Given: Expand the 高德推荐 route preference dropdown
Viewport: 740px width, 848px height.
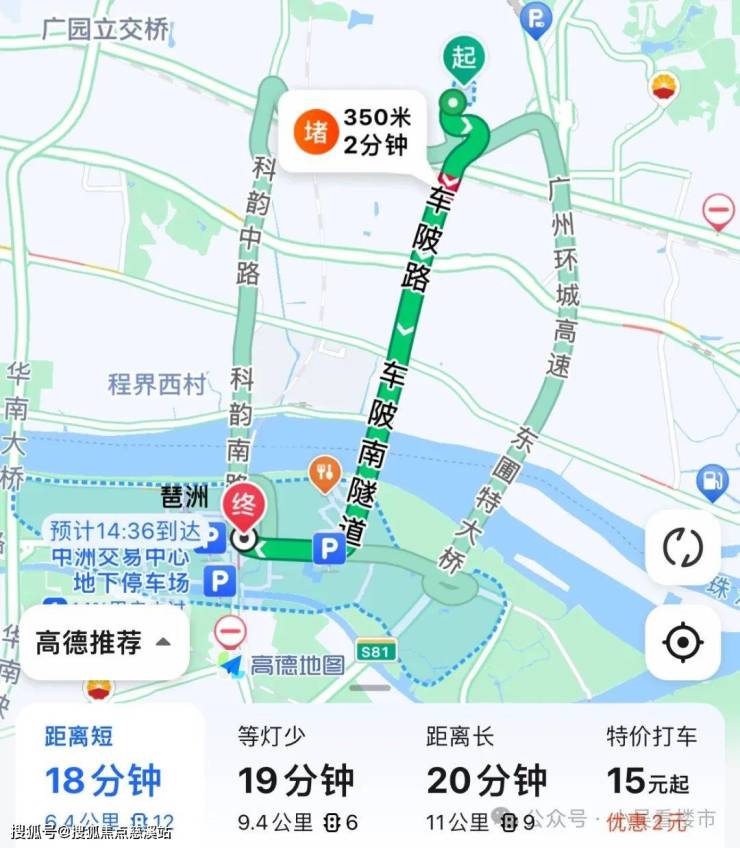Looking at the screenshot, I should (104, 643).
